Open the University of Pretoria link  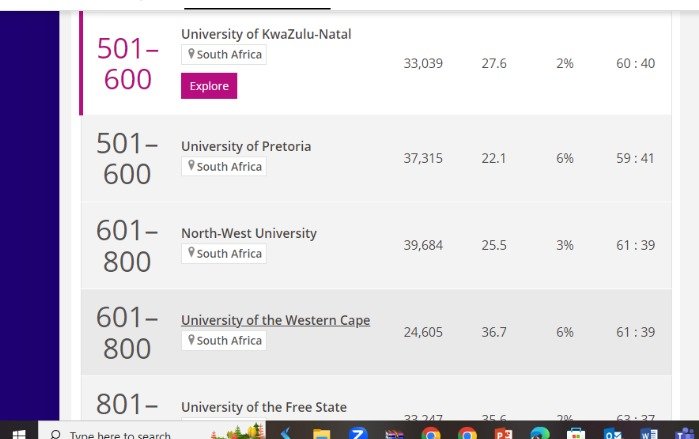tap(246, 146)
